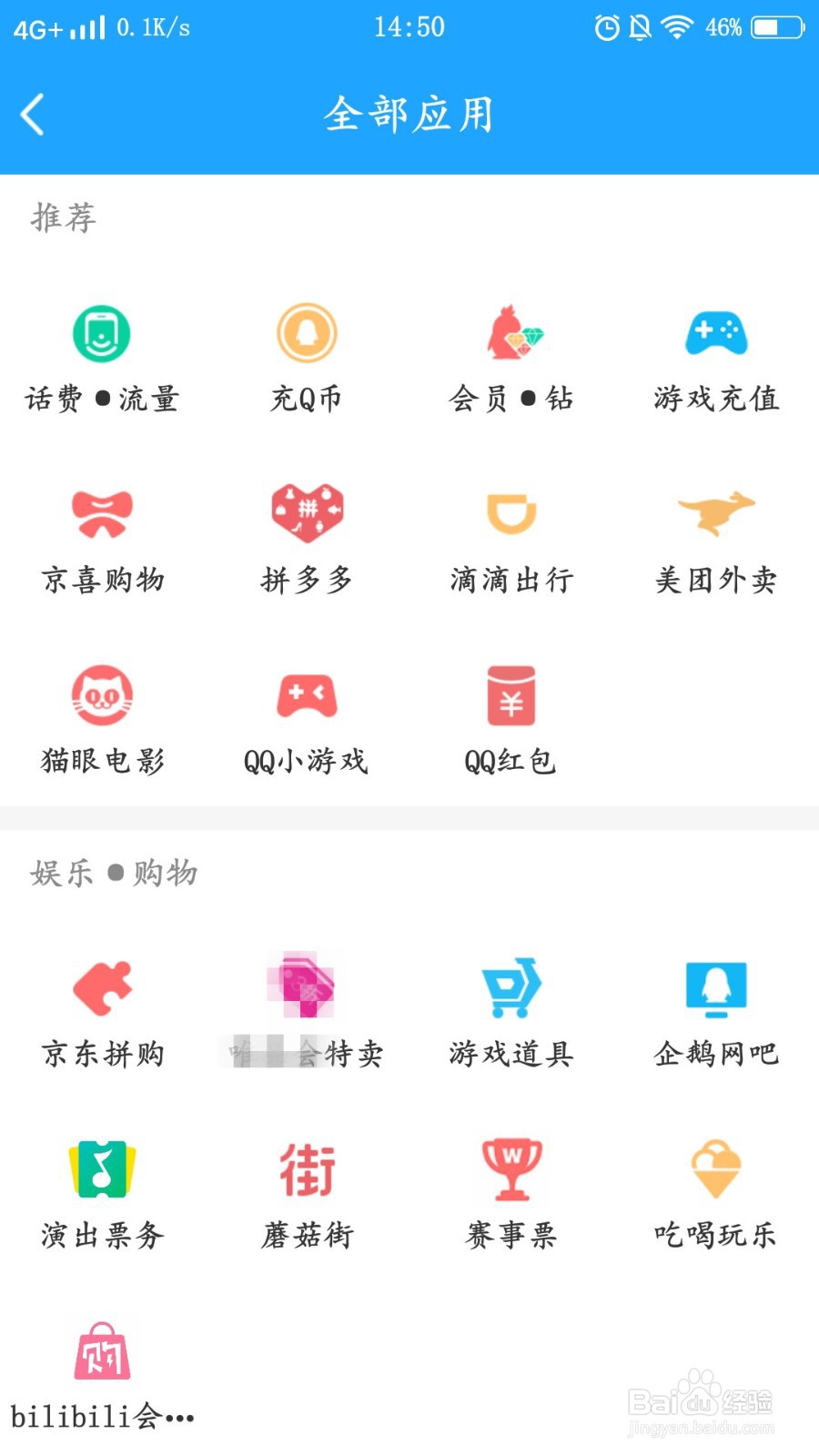
Task: Open 猫眼电影
Action: pos(102,722)
